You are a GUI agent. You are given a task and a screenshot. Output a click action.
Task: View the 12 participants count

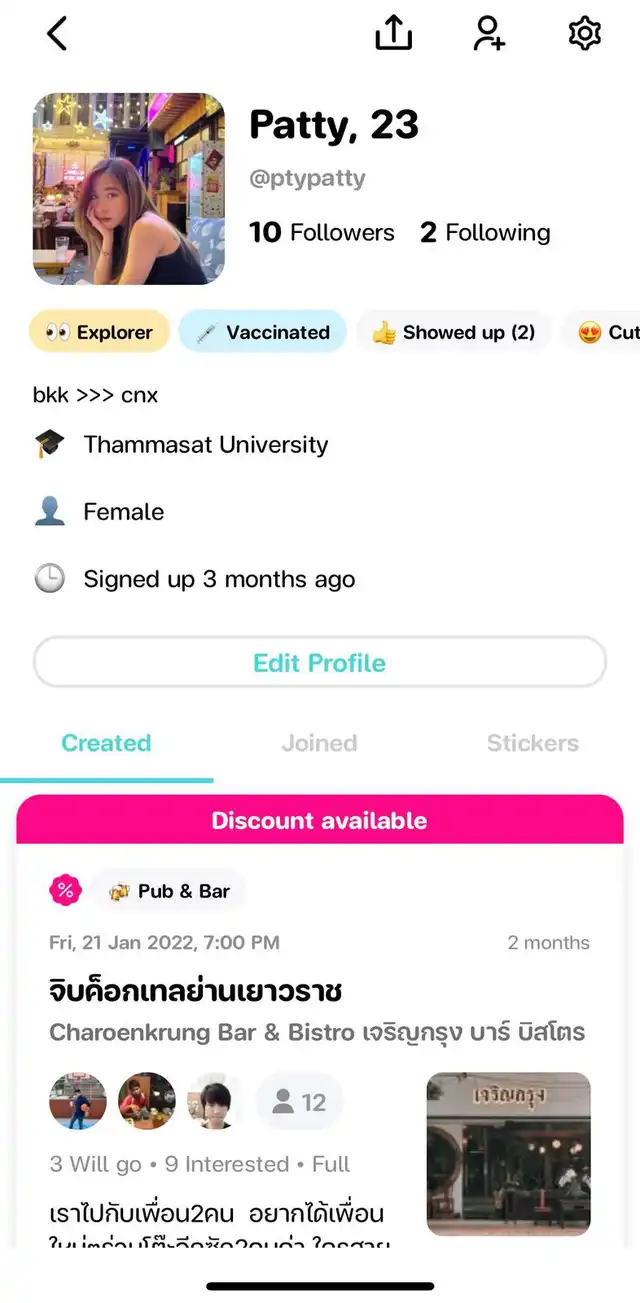[300, 1102]
